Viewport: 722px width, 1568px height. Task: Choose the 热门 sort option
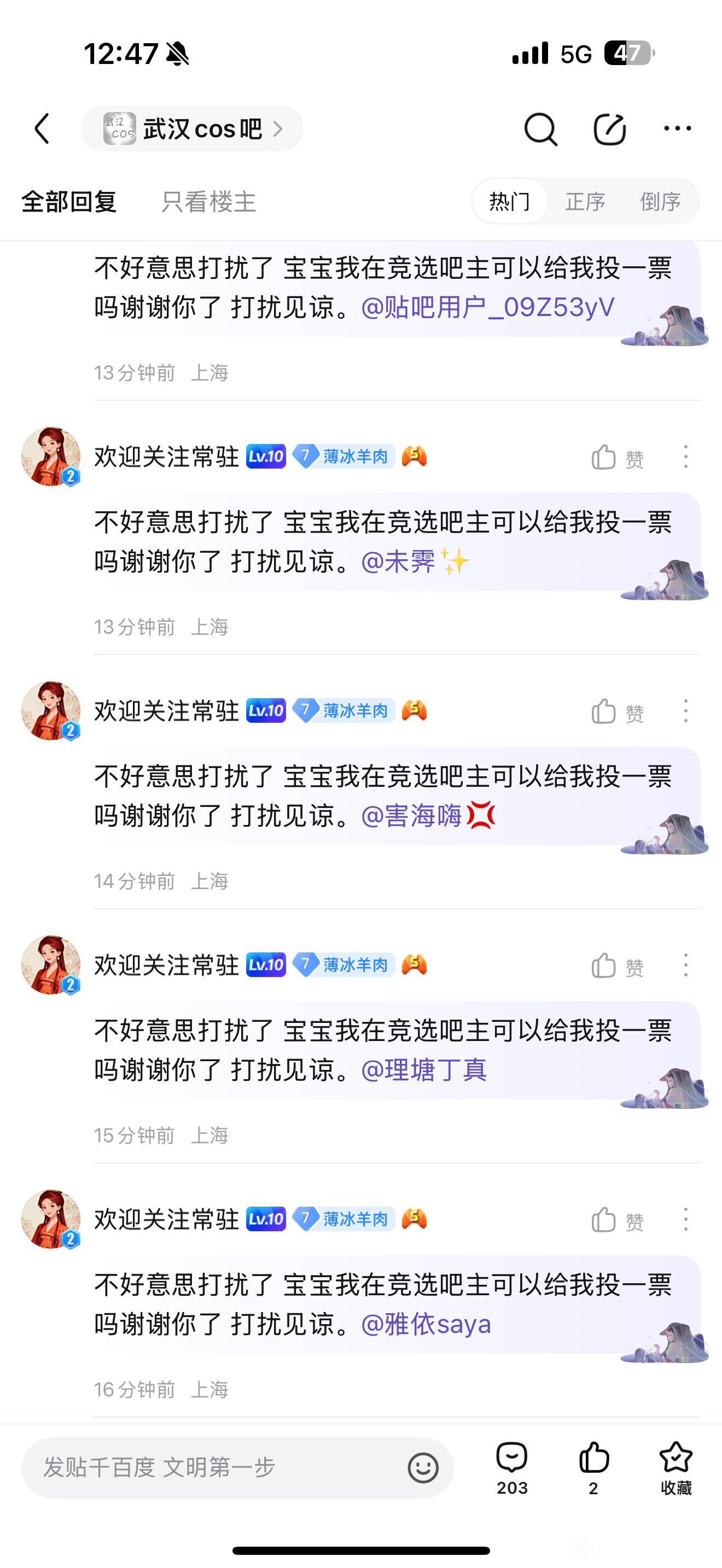(x=510, y=202)
